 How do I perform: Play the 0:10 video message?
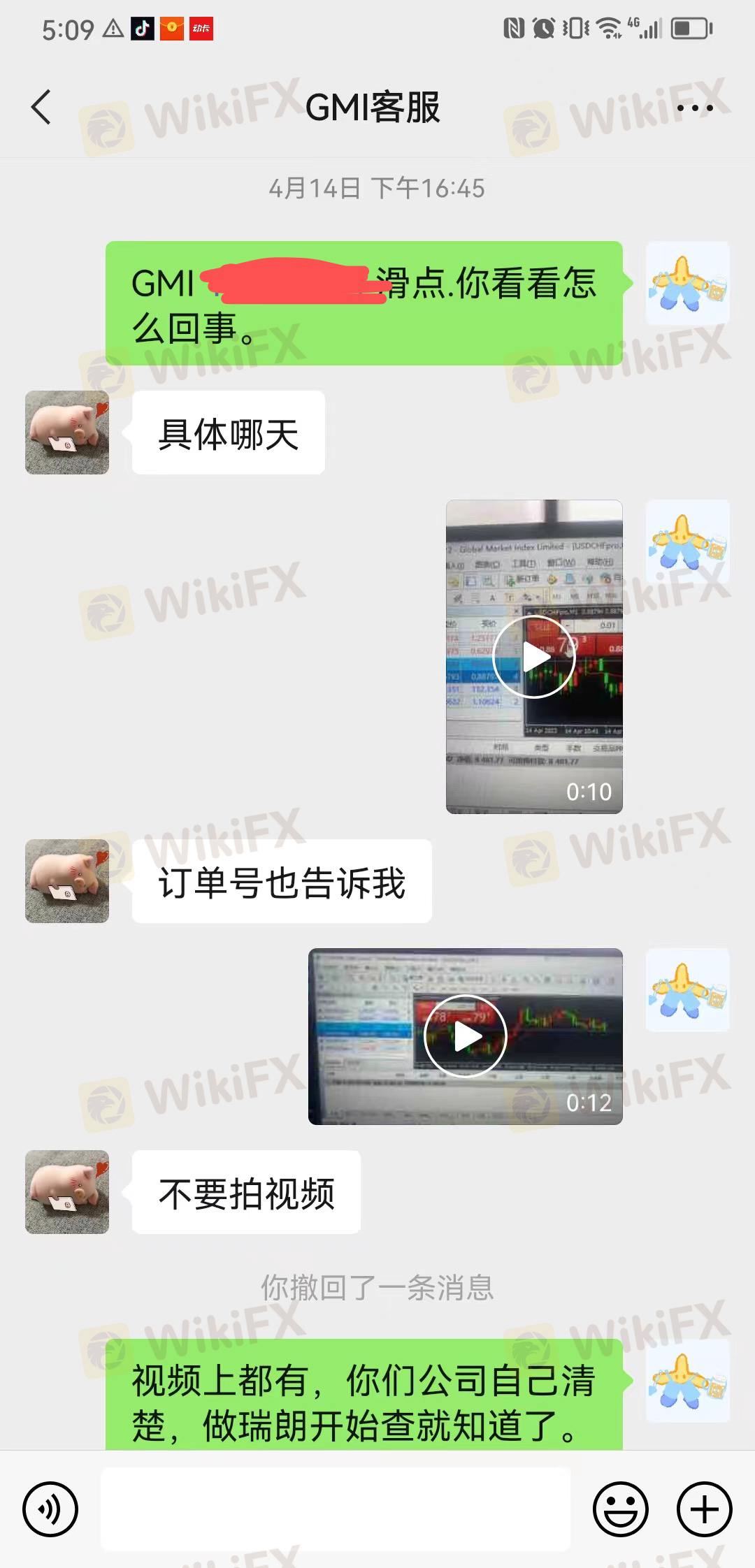(534, 657)
